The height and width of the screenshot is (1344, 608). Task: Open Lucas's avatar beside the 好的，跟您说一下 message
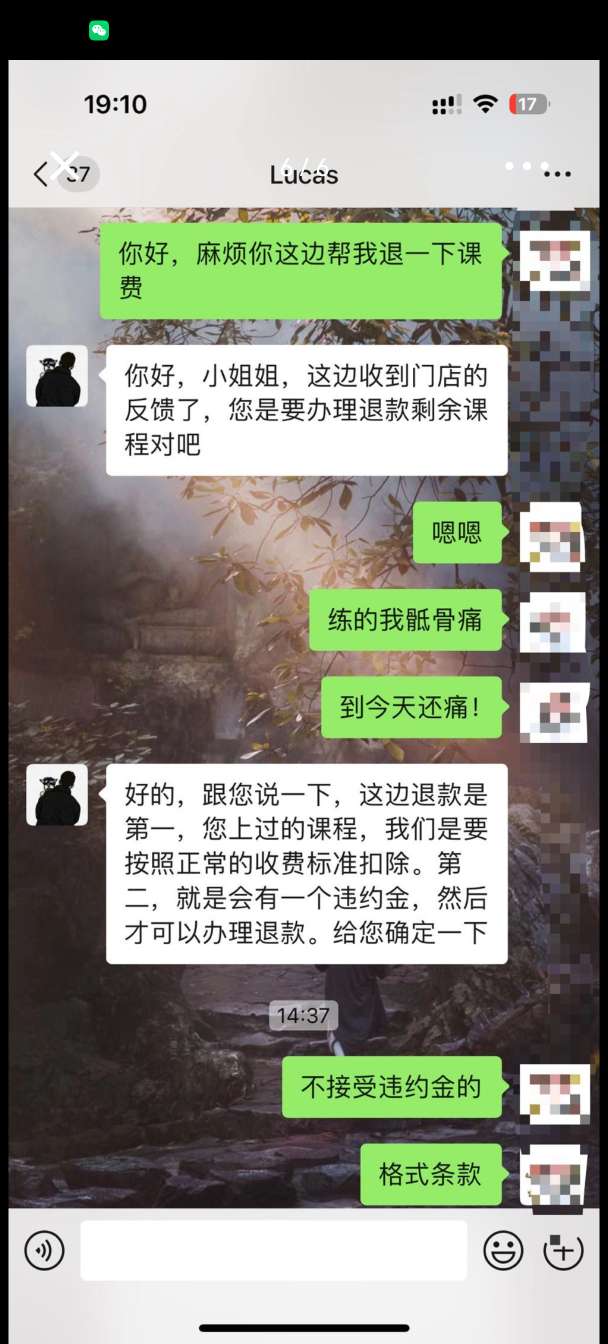click(57, 795)
